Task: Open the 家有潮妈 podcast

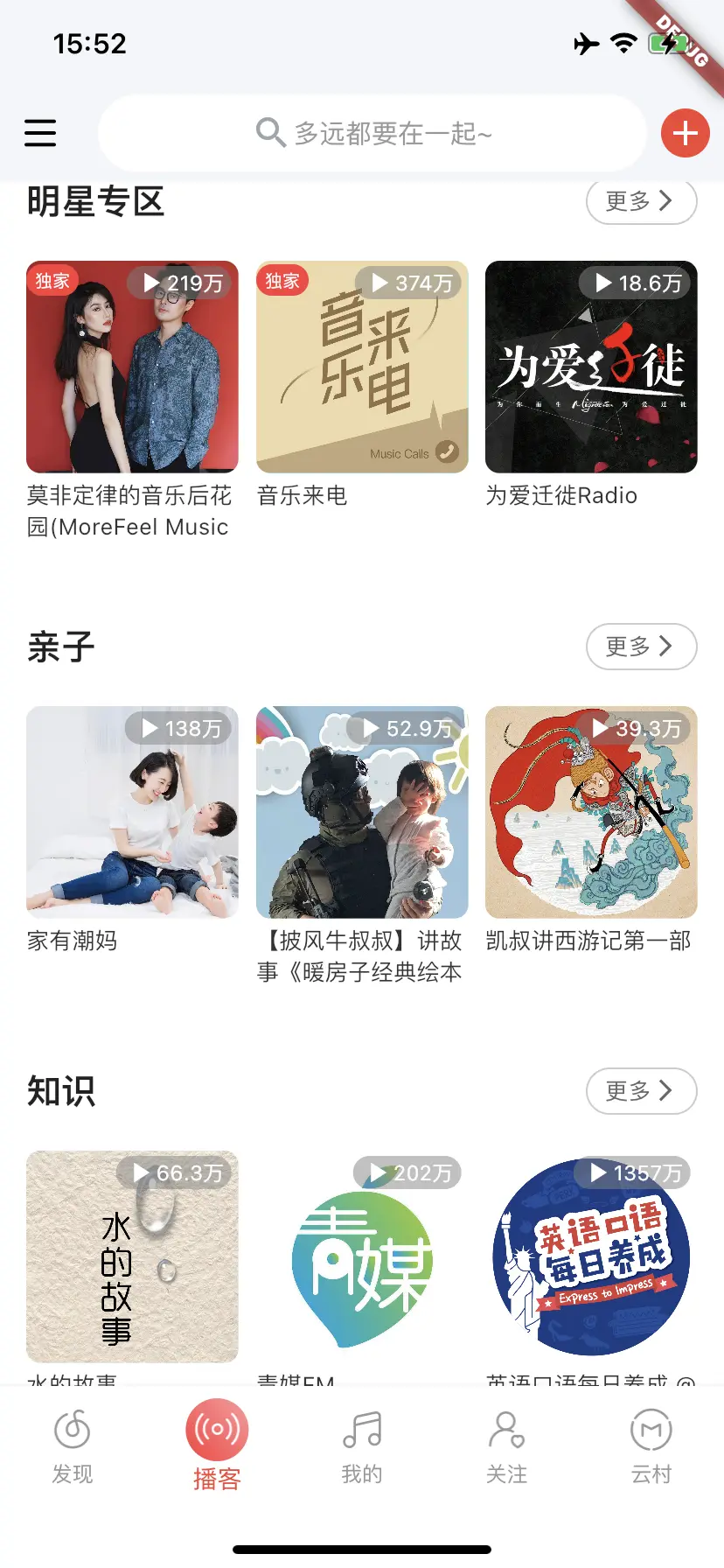Action: (x=132, y=812)
